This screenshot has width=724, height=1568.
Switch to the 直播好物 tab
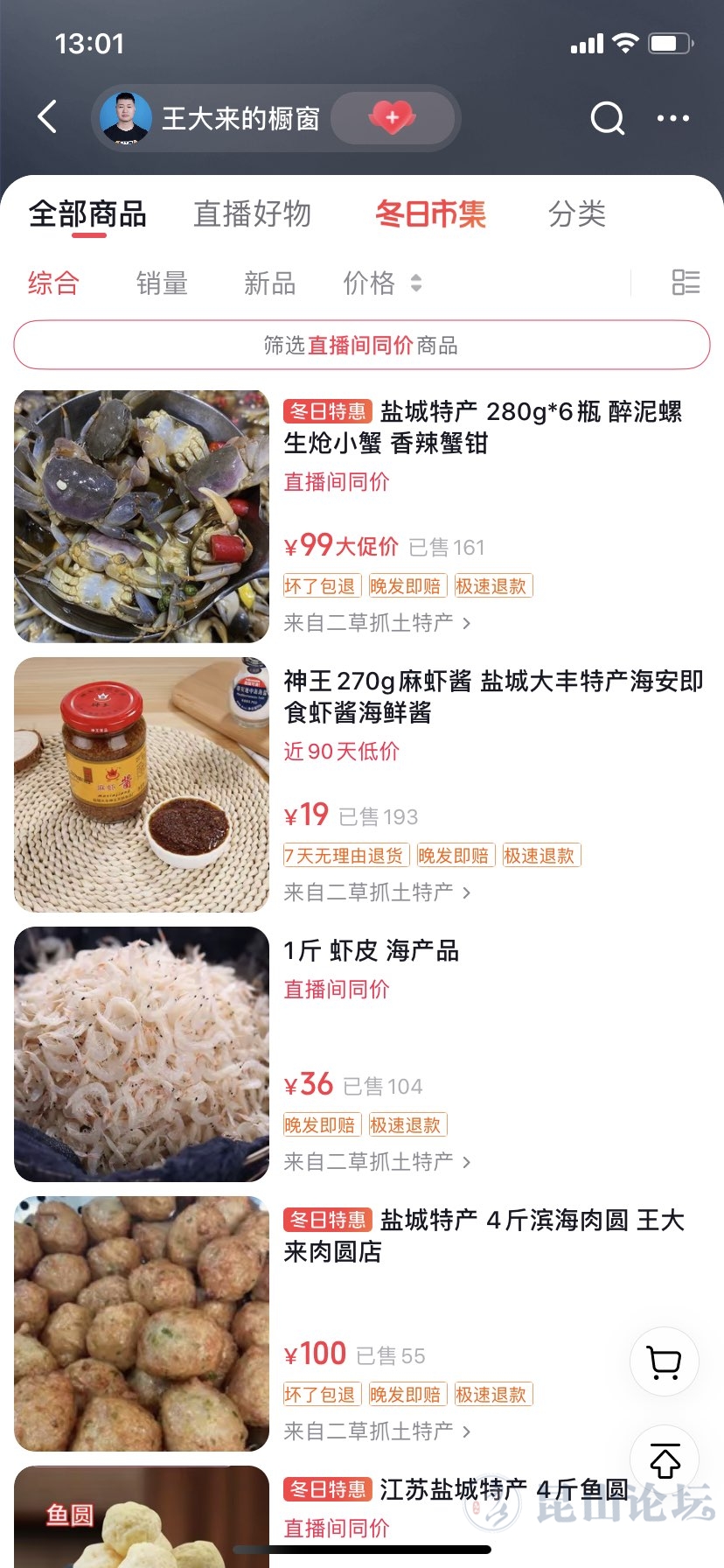coord(252,214)
